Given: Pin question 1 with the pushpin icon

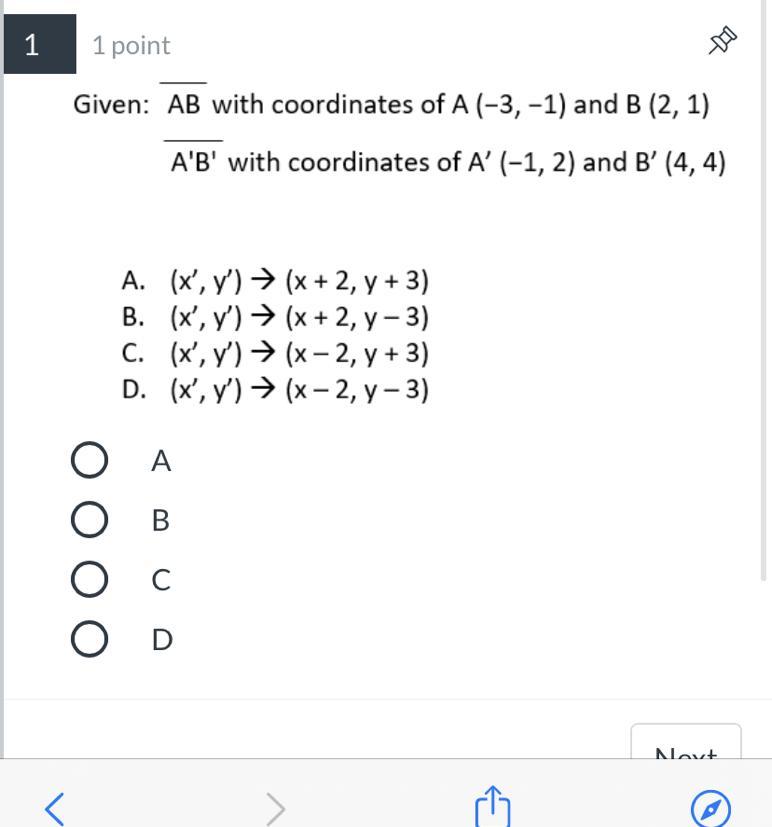Looking at the screenshot, I should click(722, 42).
